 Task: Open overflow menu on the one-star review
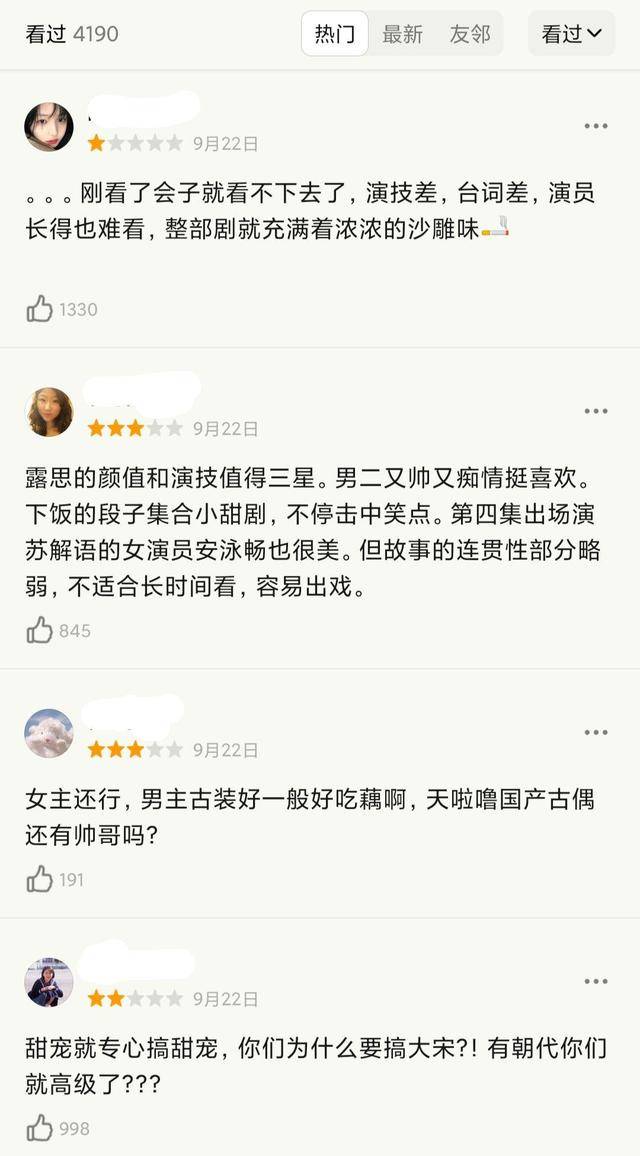click(596, 126)
